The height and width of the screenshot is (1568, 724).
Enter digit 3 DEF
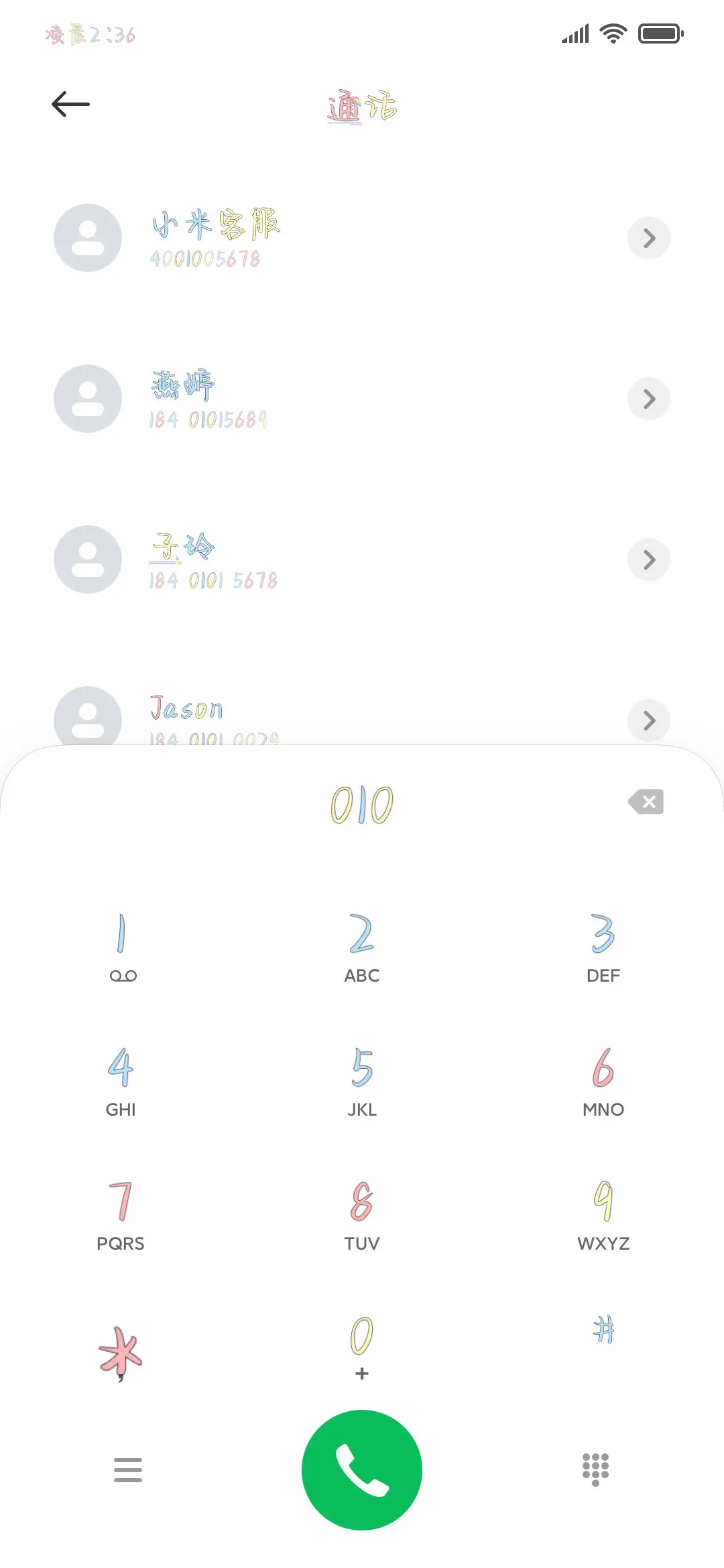tap(603, 945)
